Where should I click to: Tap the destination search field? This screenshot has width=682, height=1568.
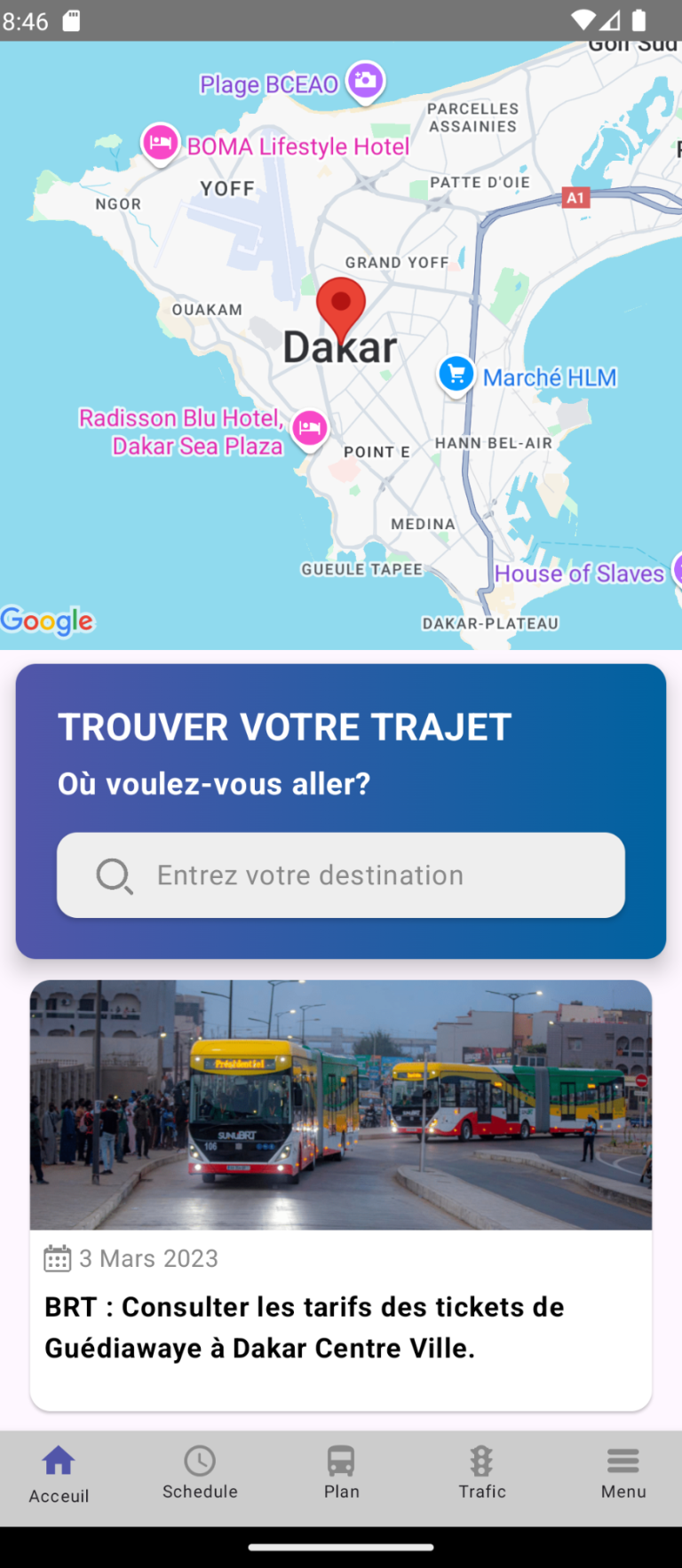pyautogui.click(x=341, y=875)
